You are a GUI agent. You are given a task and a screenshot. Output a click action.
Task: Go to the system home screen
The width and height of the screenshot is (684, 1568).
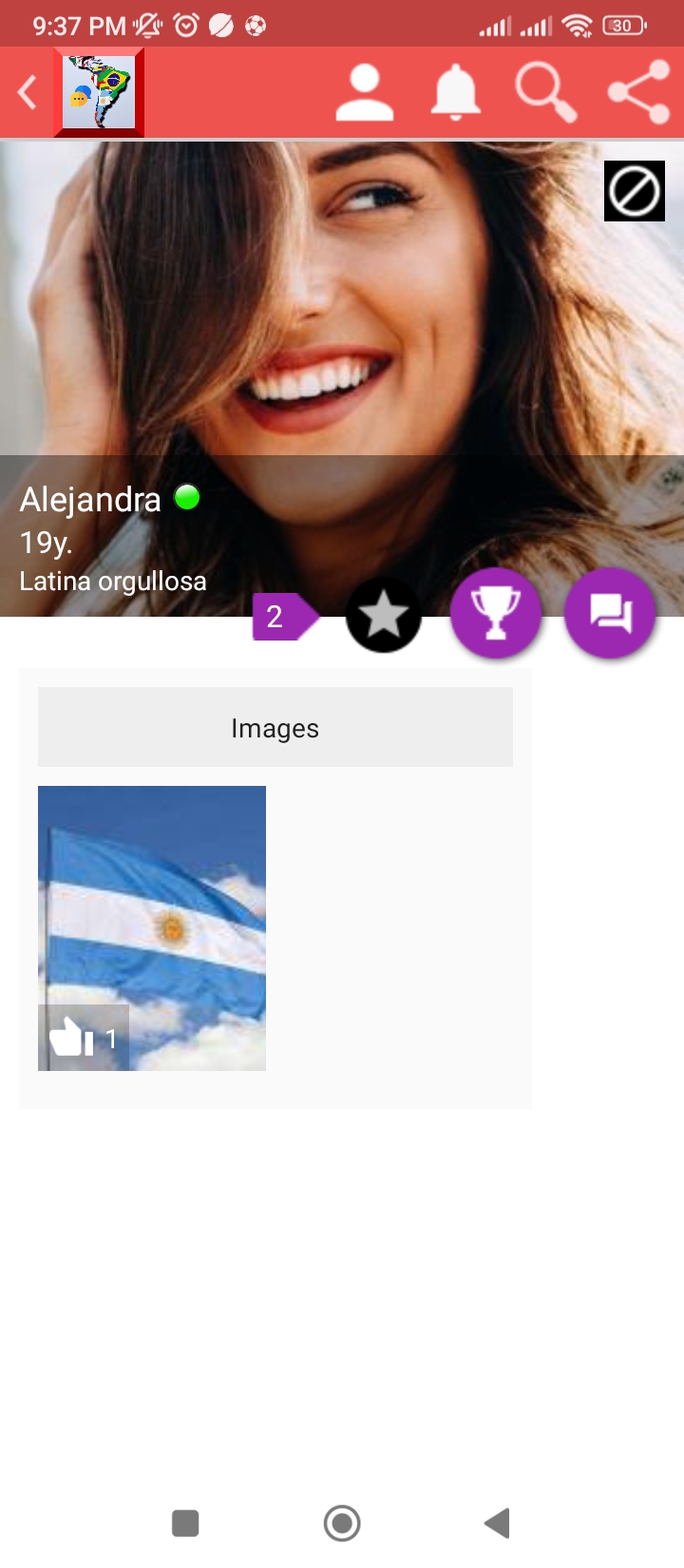pos(342,1523)
